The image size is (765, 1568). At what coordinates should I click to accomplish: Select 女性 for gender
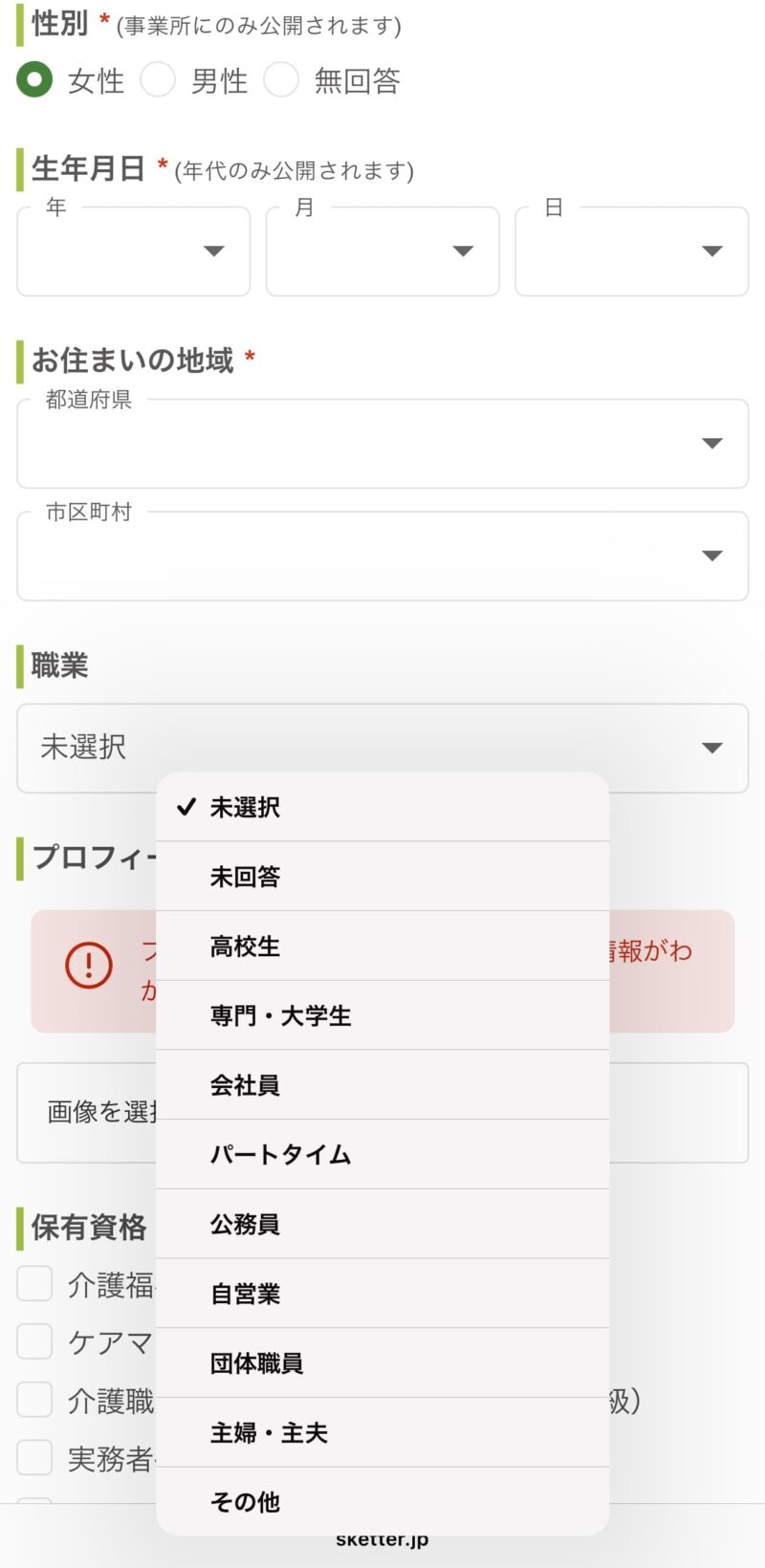point(34,80)
